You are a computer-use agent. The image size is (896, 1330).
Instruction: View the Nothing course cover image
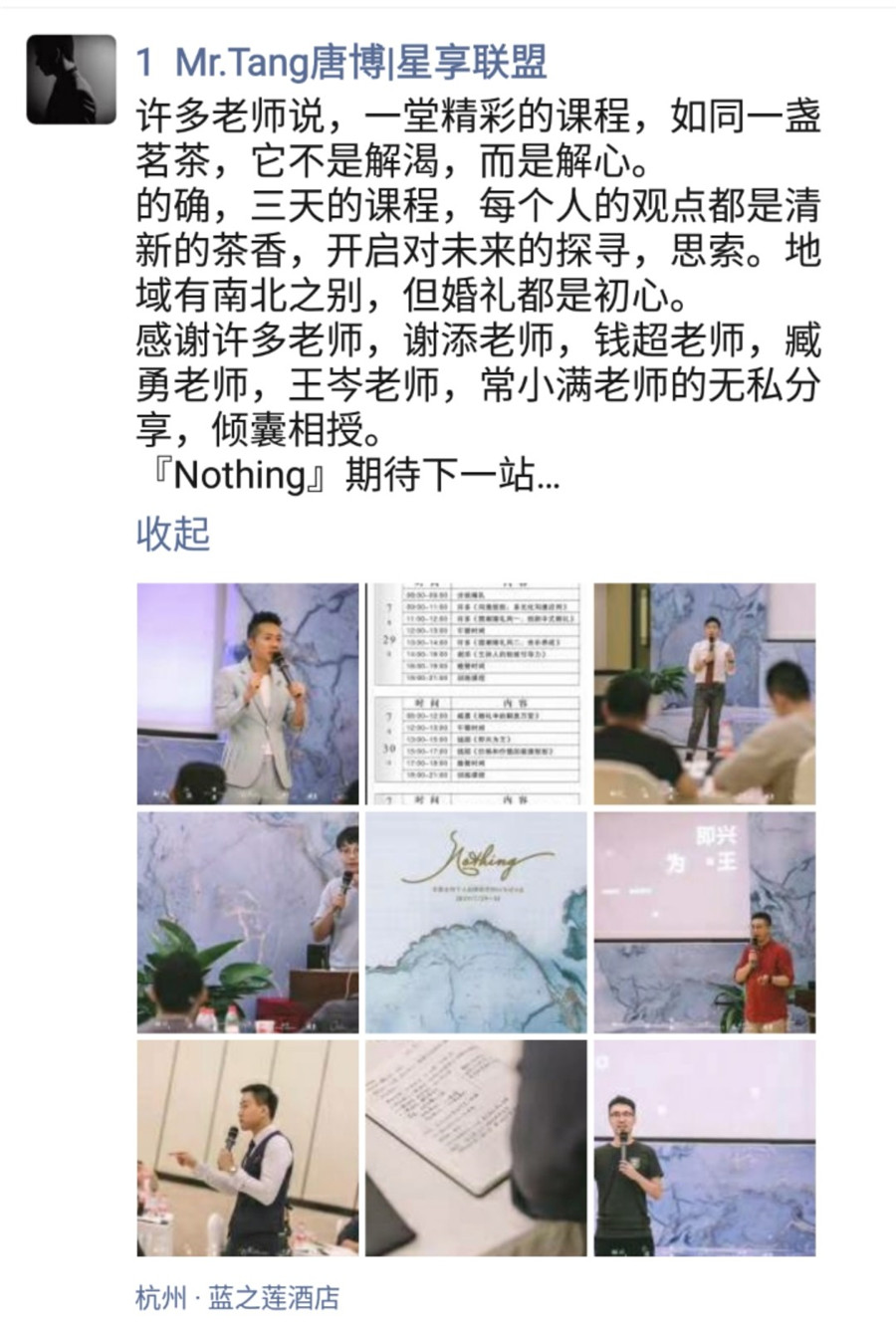(x=476, y=922)
